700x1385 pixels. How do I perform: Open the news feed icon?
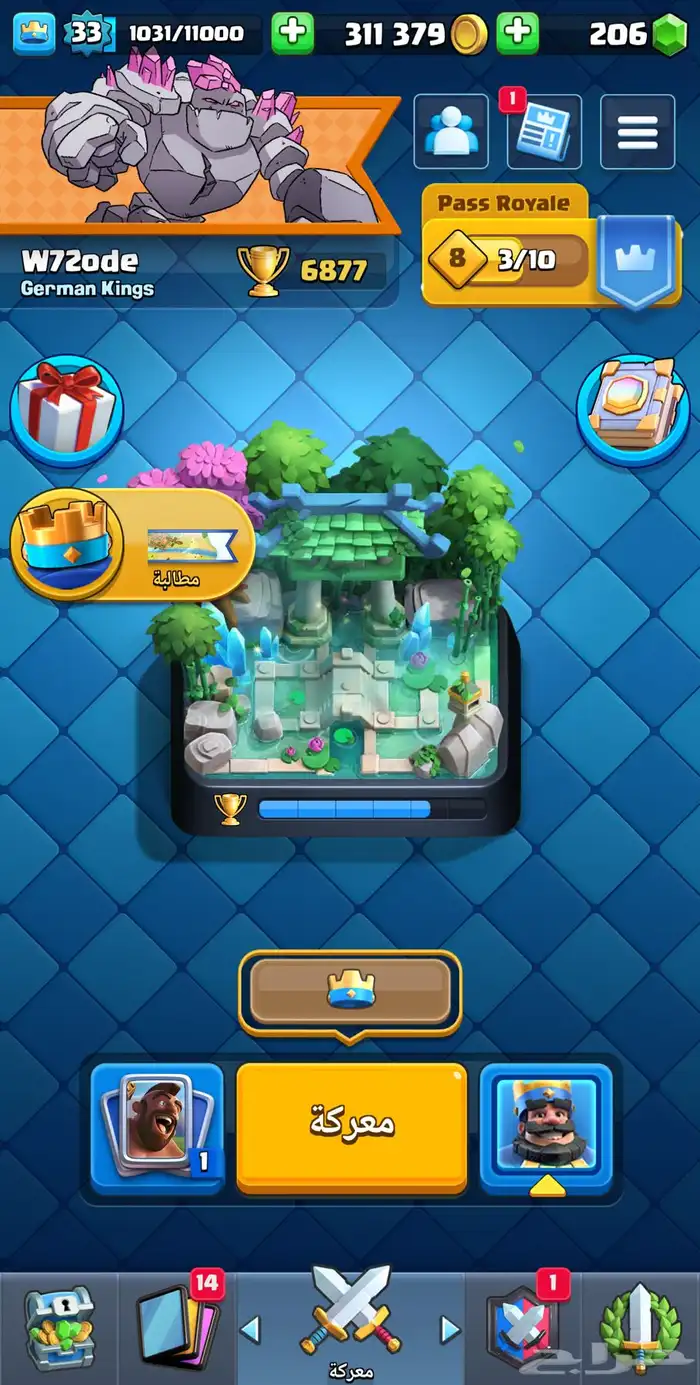point(544,131)
